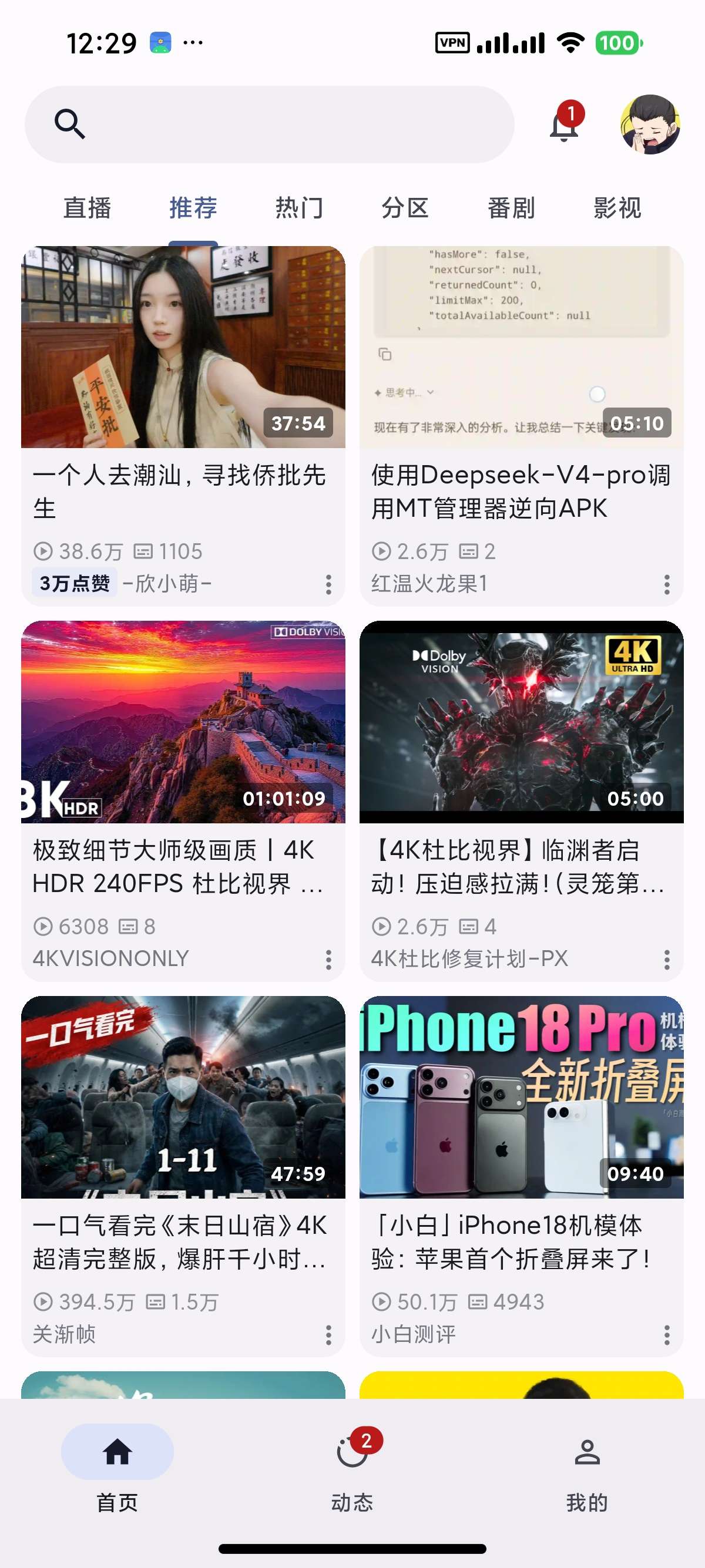The width and height of the screenshot is (705, 1568).
Task: Open the 一个人去潮汕 video card
Action: [183, 426]
